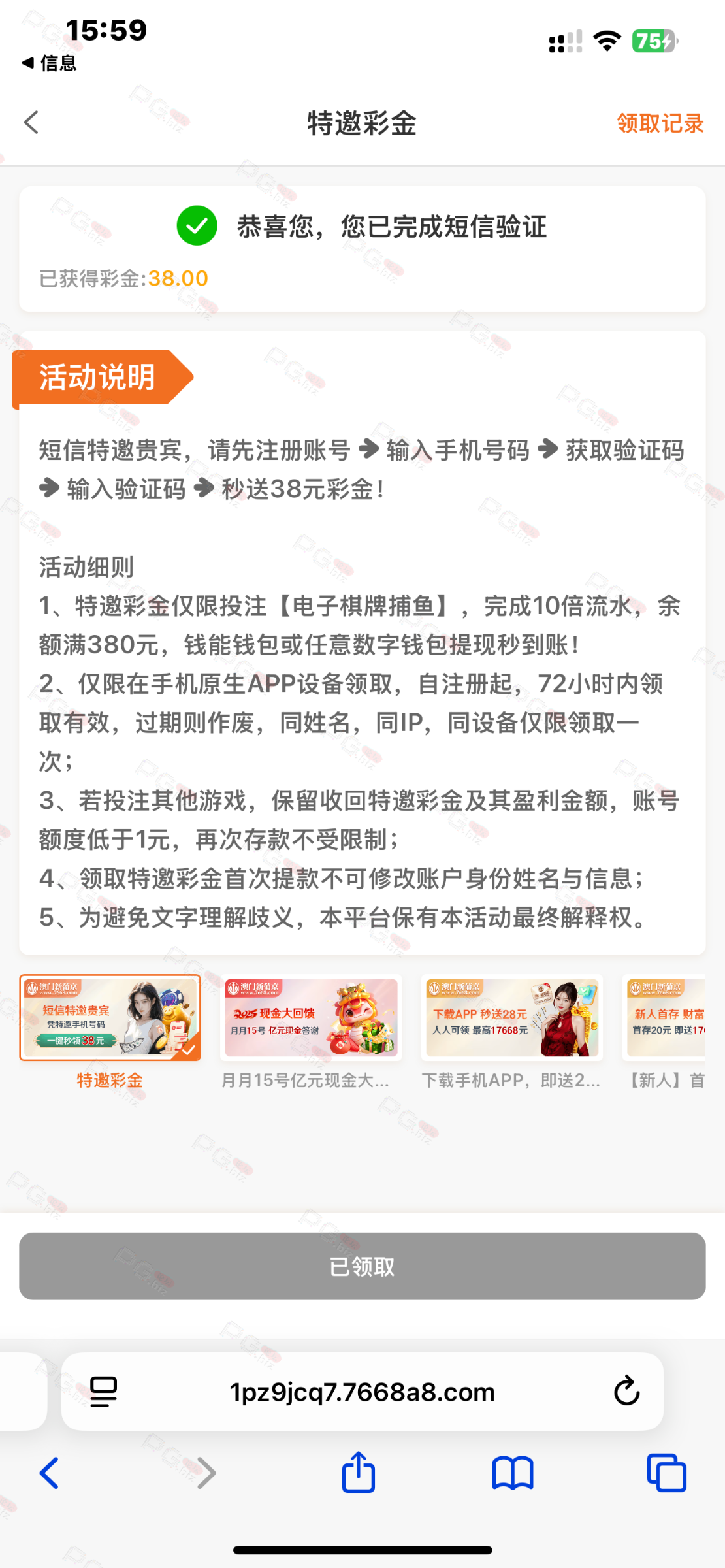Return to the 信息 app
Image resolution: width=725 pixels, height=1568 pixels.
49,63
